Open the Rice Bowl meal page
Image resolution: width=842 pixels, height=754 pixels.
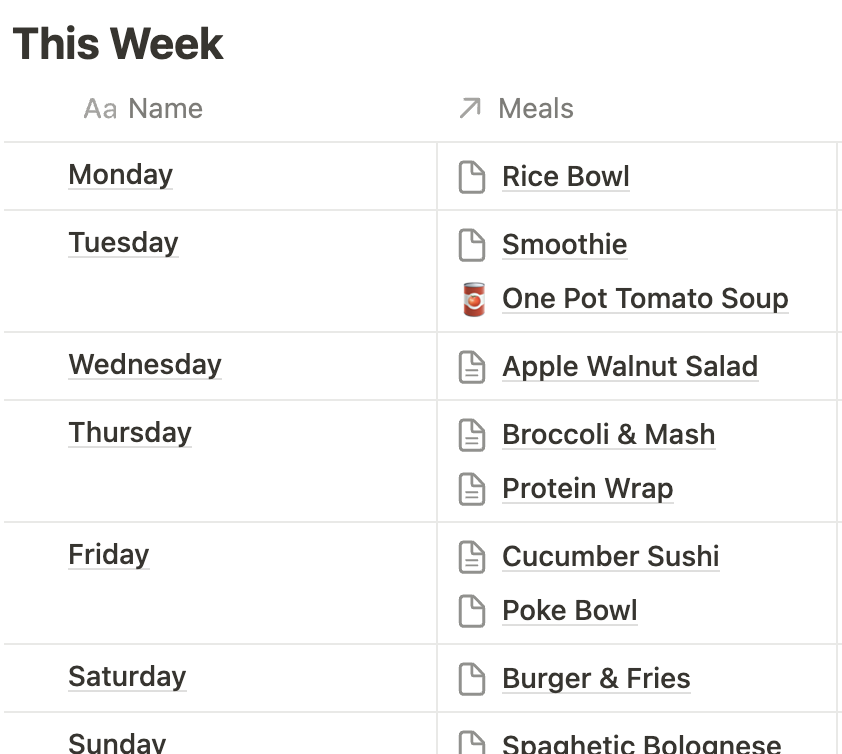pyautogui.click(x=565, y=177)
